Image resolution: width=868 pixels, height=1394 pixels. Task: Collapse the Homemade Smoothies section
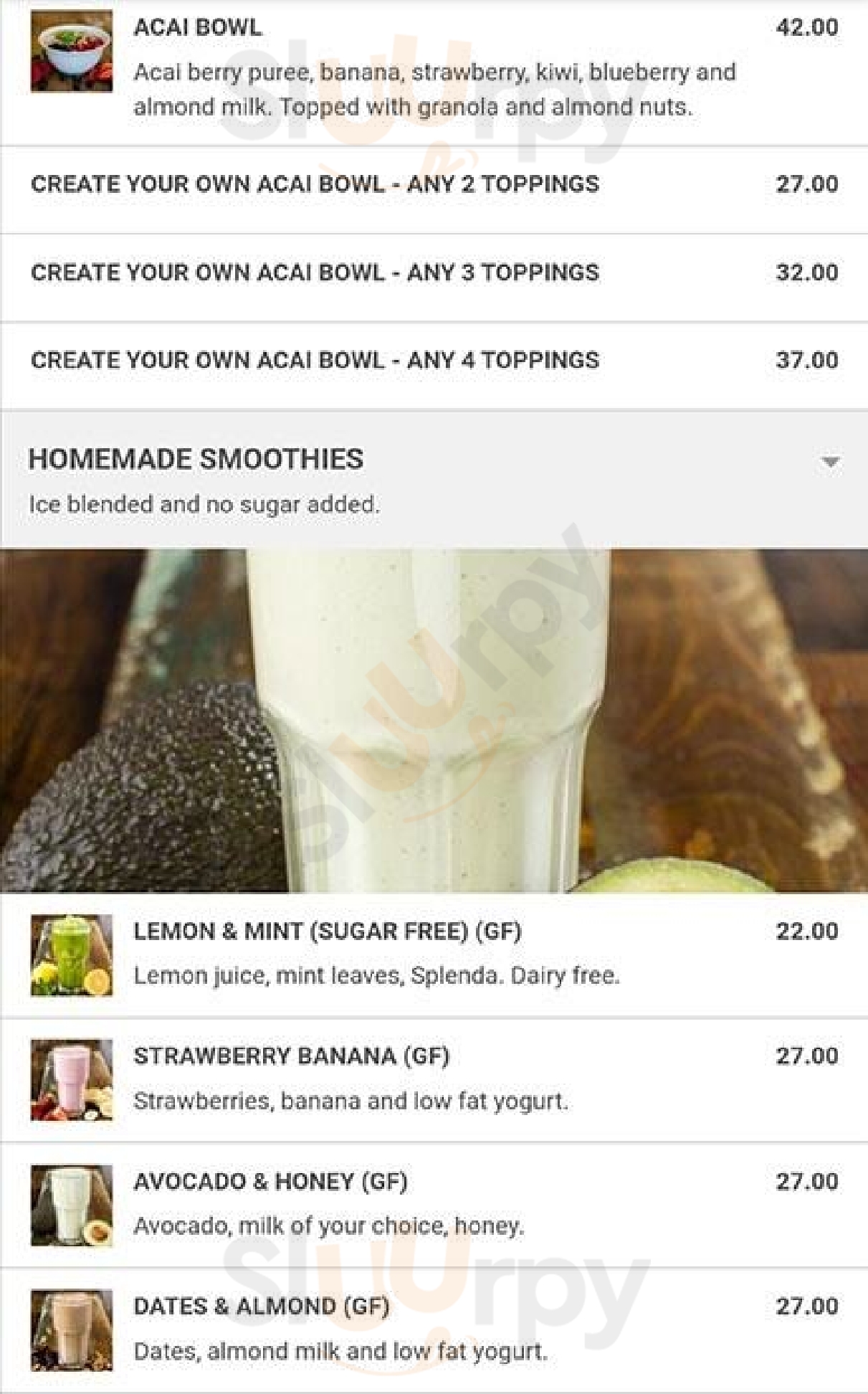pyautogui.click(x=830, y=462)
